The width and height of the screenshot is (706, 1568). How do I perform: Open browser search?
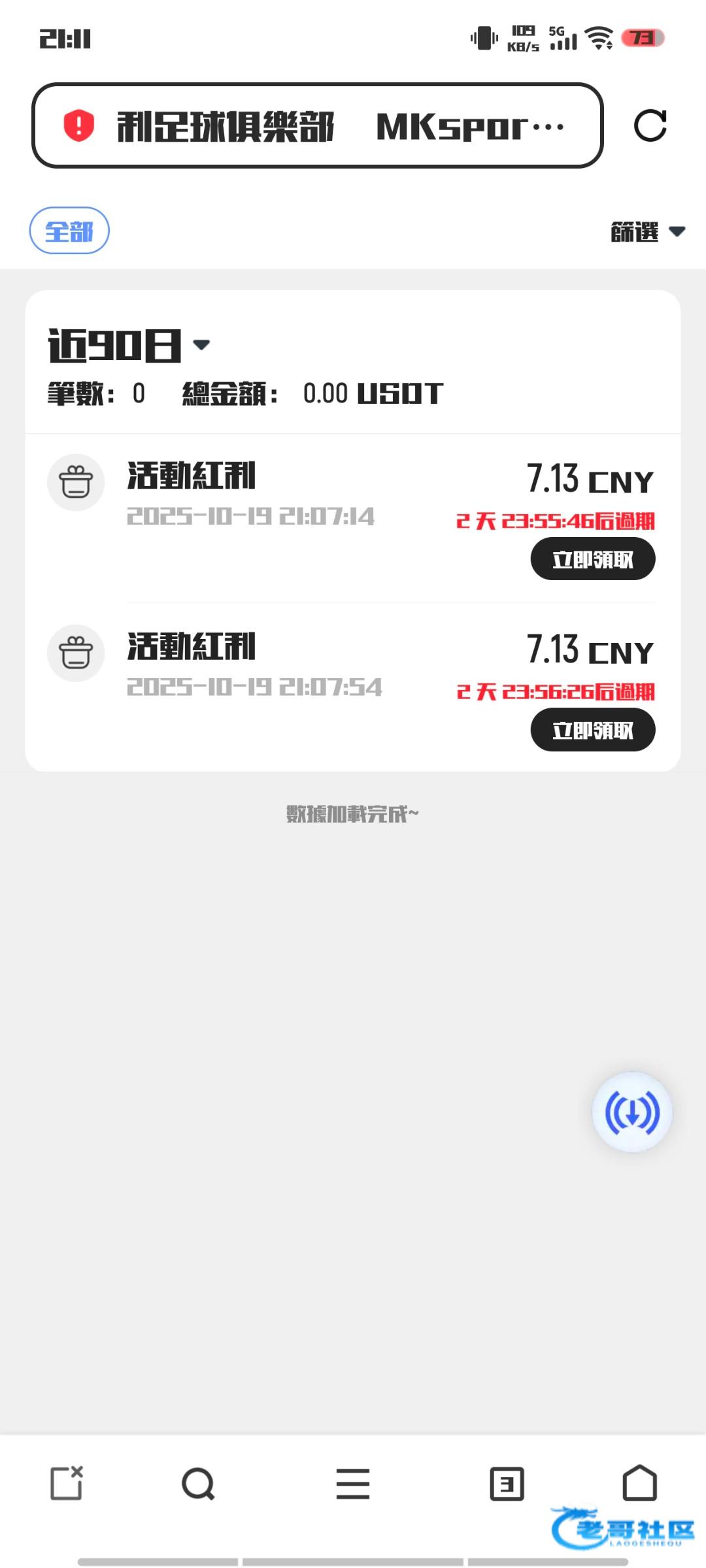(x=198, y=1484)
